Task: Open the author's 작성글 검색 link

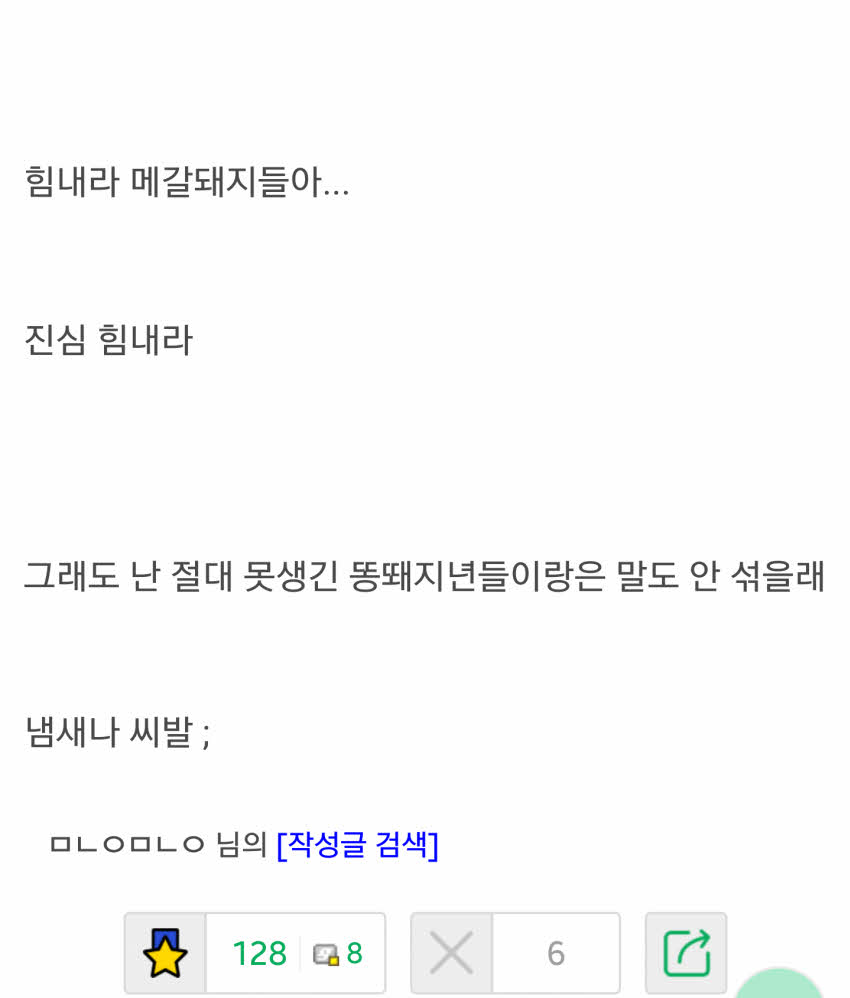Action: tap(357, 845)
